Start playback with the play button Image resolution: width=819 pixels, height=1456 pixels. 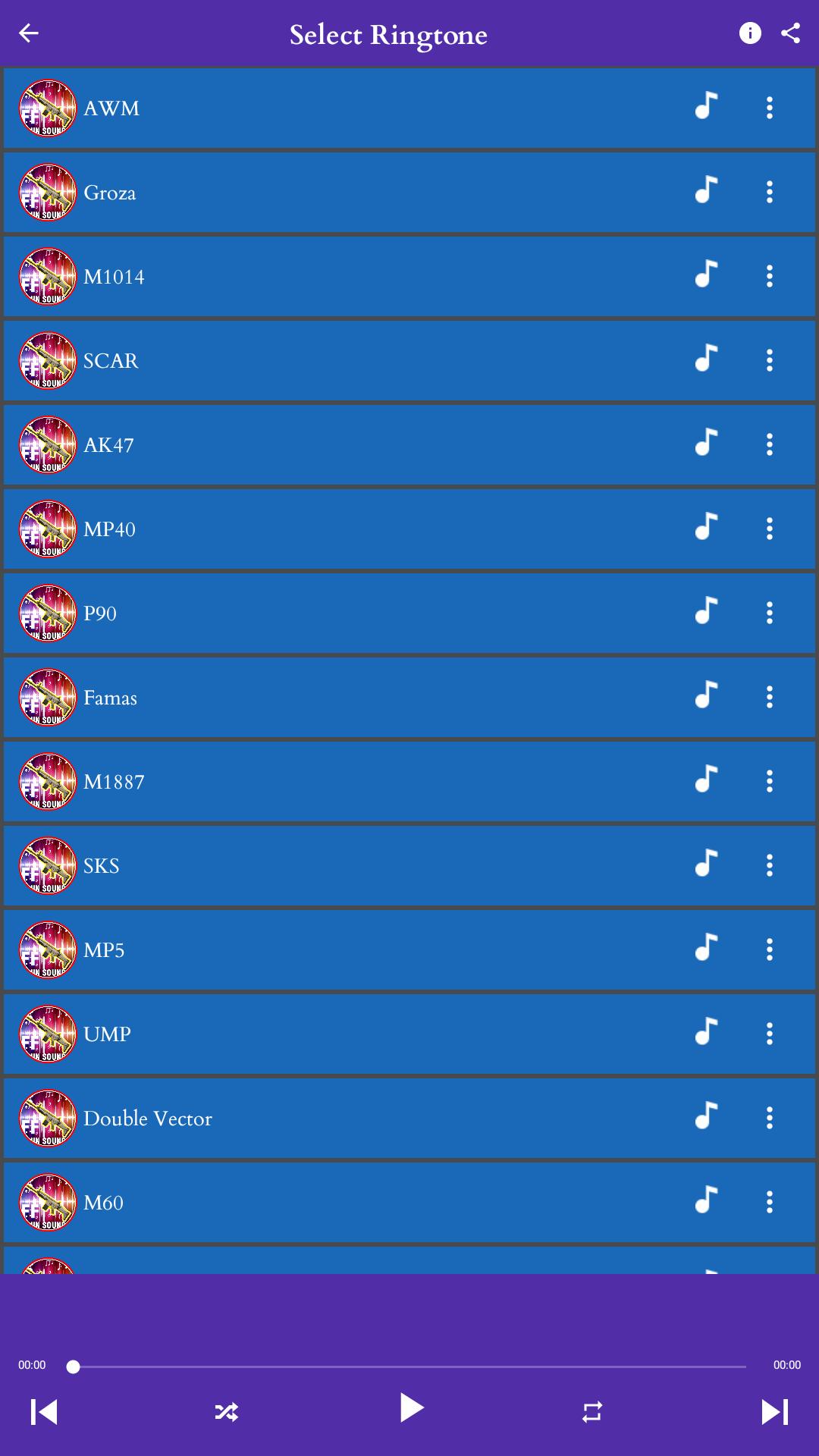point(410,1408)
